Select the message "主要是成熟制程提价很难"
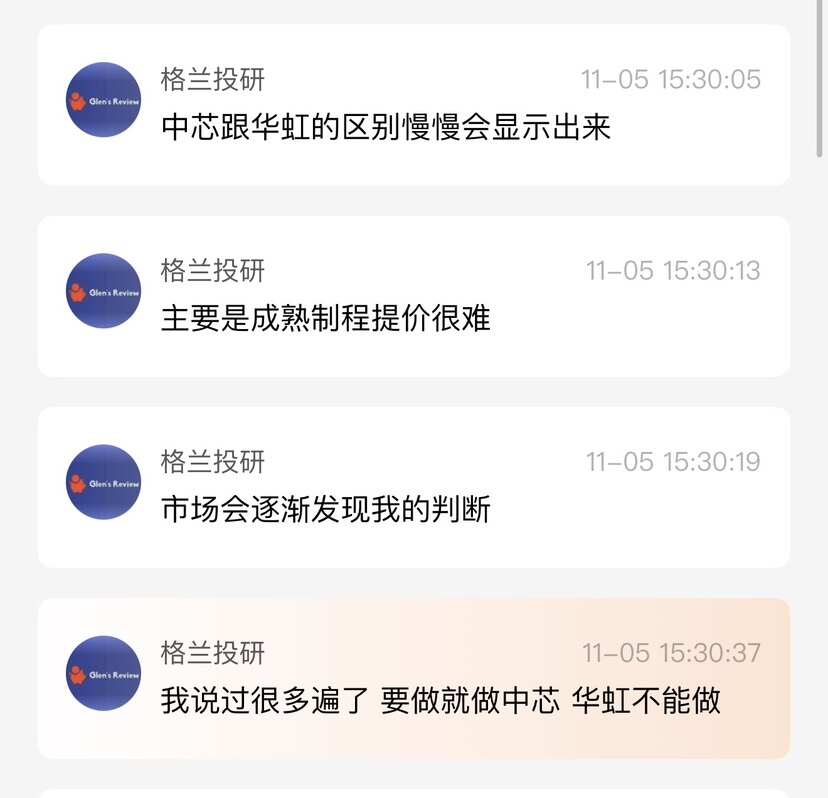The height and width of the screenshot is (798, 828). coord(326,320)
